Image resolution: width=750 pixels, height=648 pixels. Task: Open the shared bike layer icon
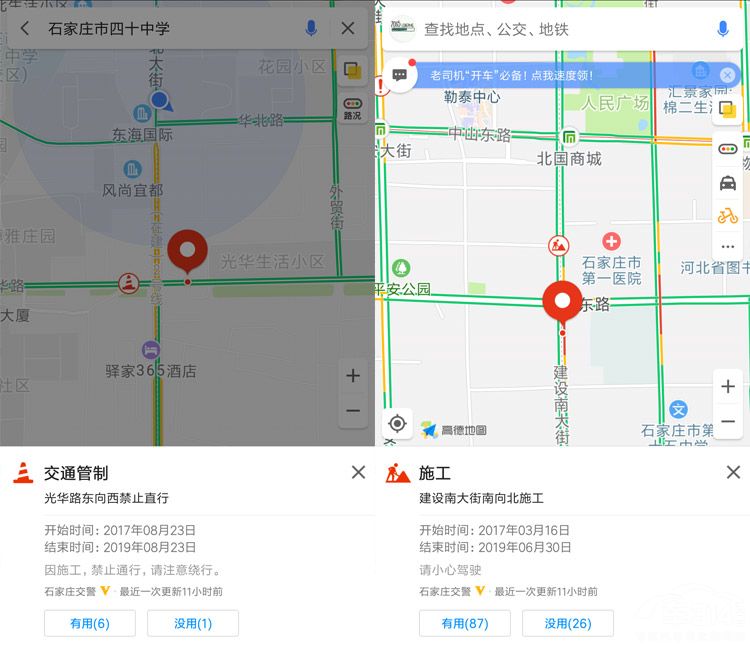tap(727, 215)
